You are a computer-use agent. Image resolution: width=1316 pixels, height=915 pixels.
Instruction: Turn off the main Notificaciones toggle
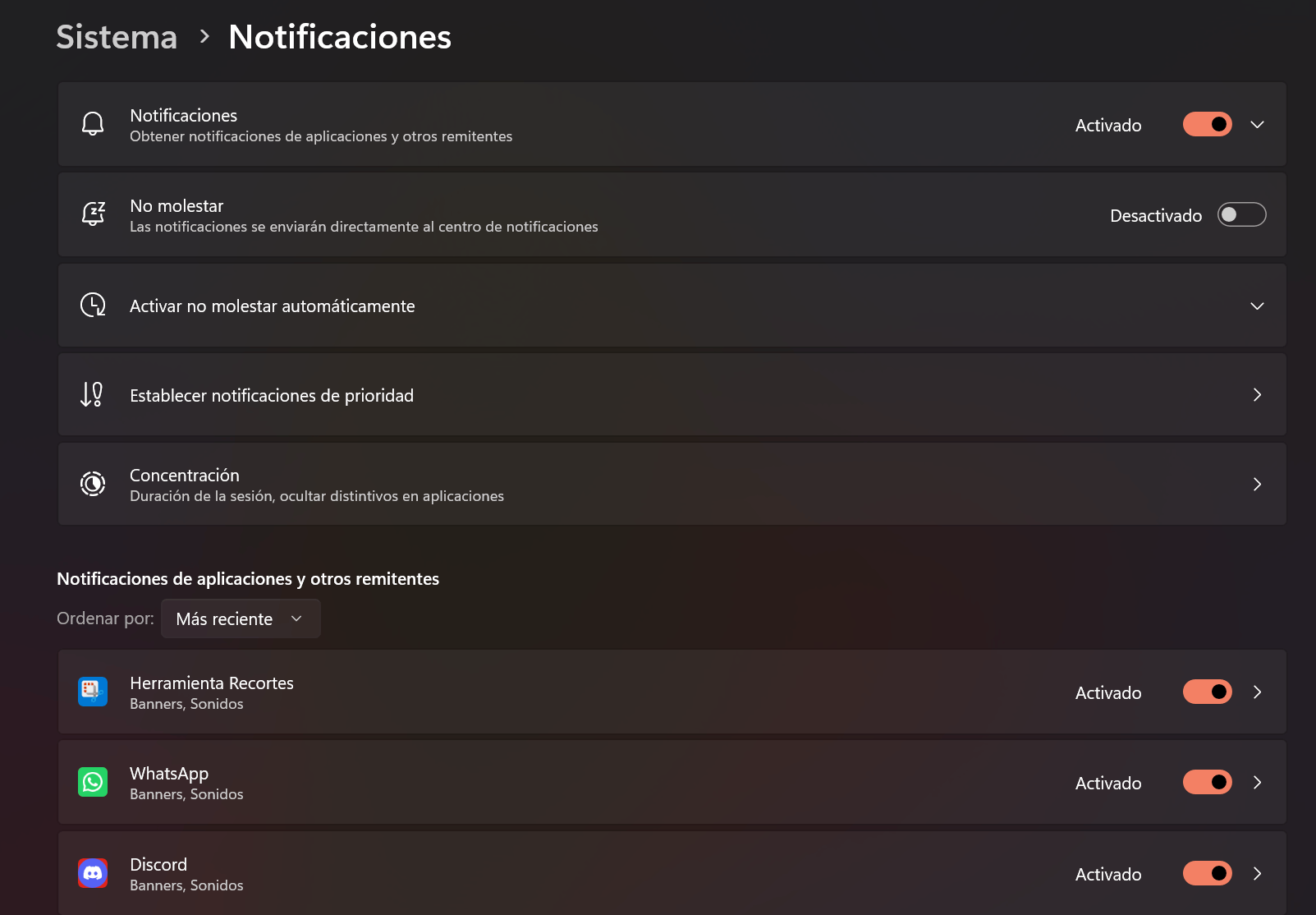coord(1207,124)
